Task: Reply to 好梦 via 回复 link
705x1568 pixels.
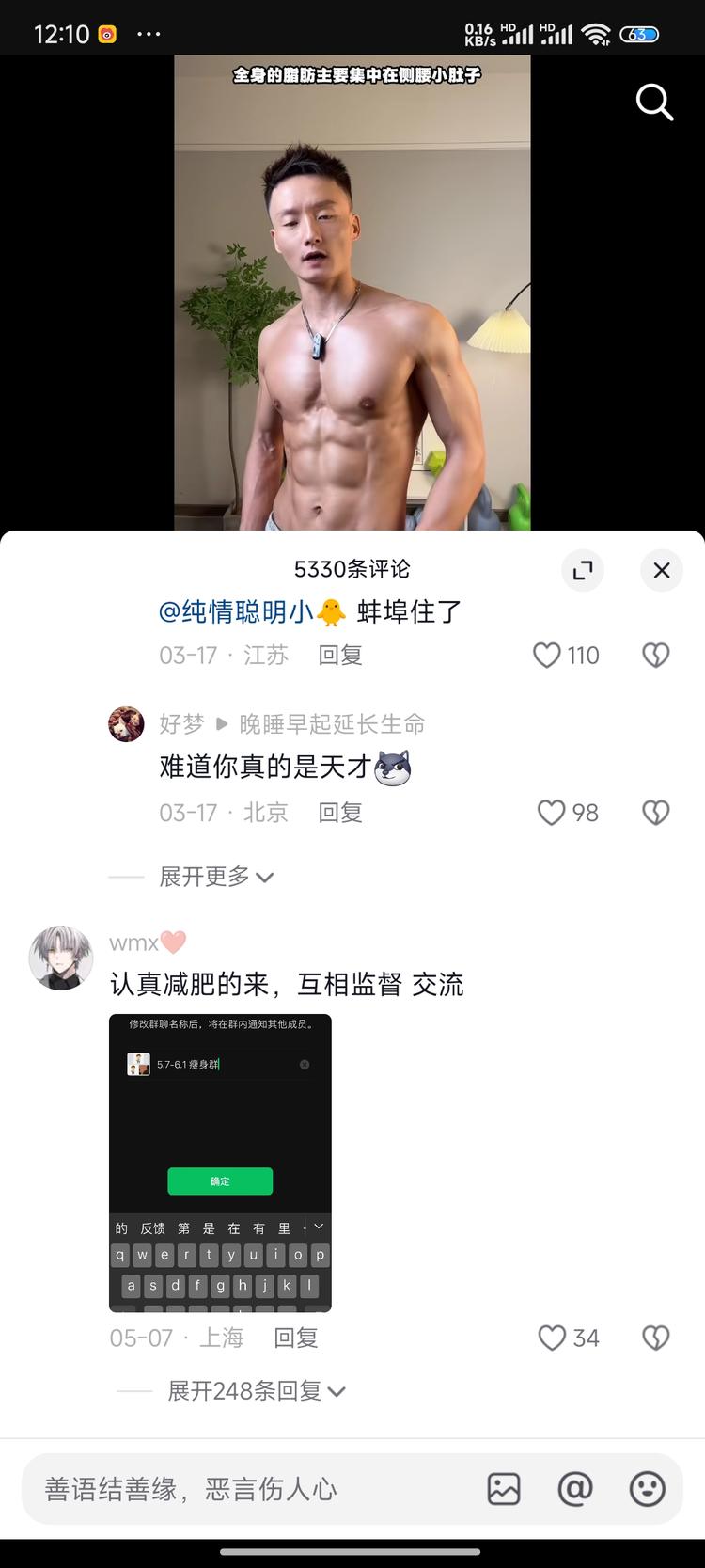Action: coord(339,812)
